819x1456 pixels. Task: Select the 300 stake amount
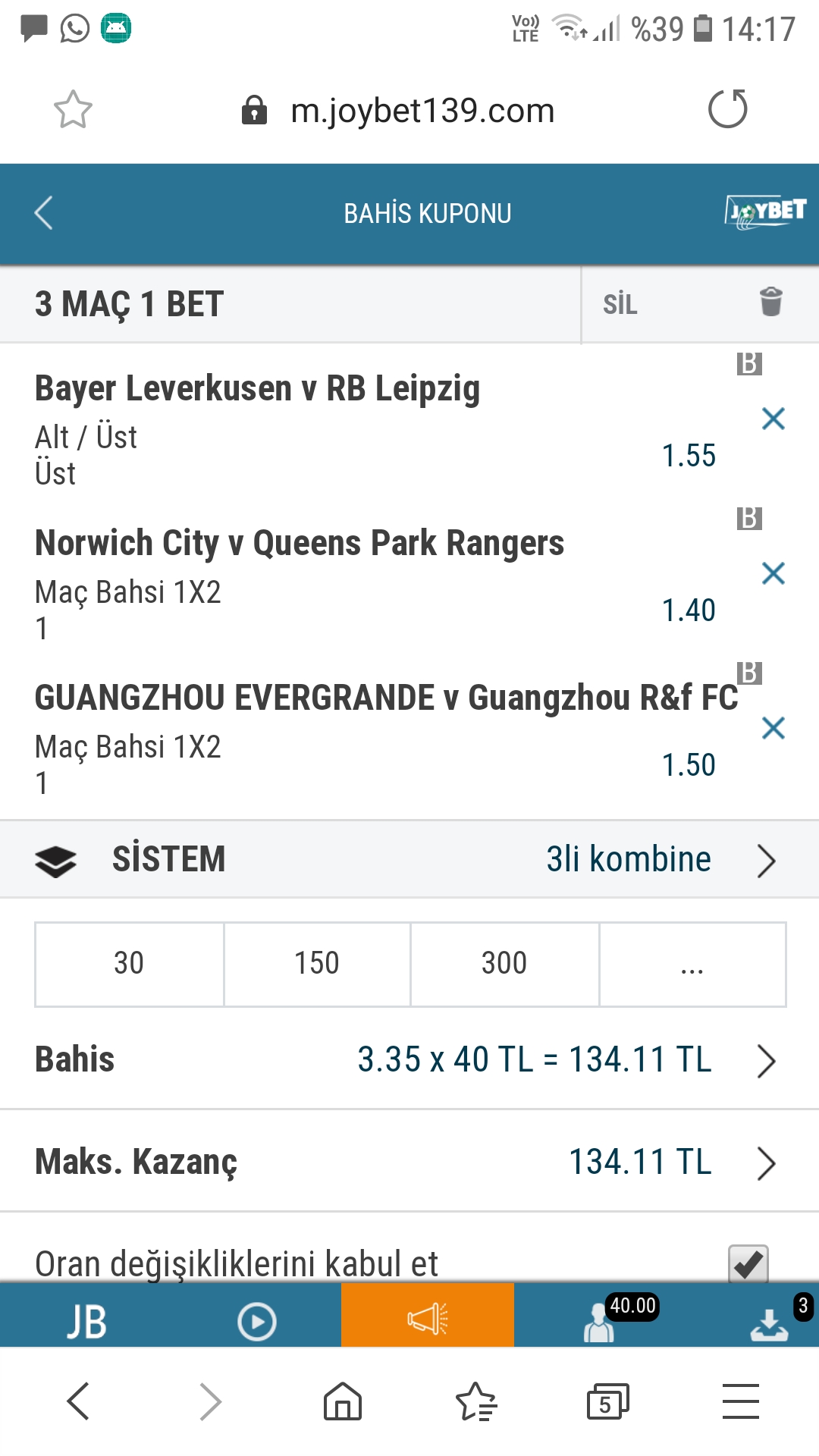click(504, 964)
